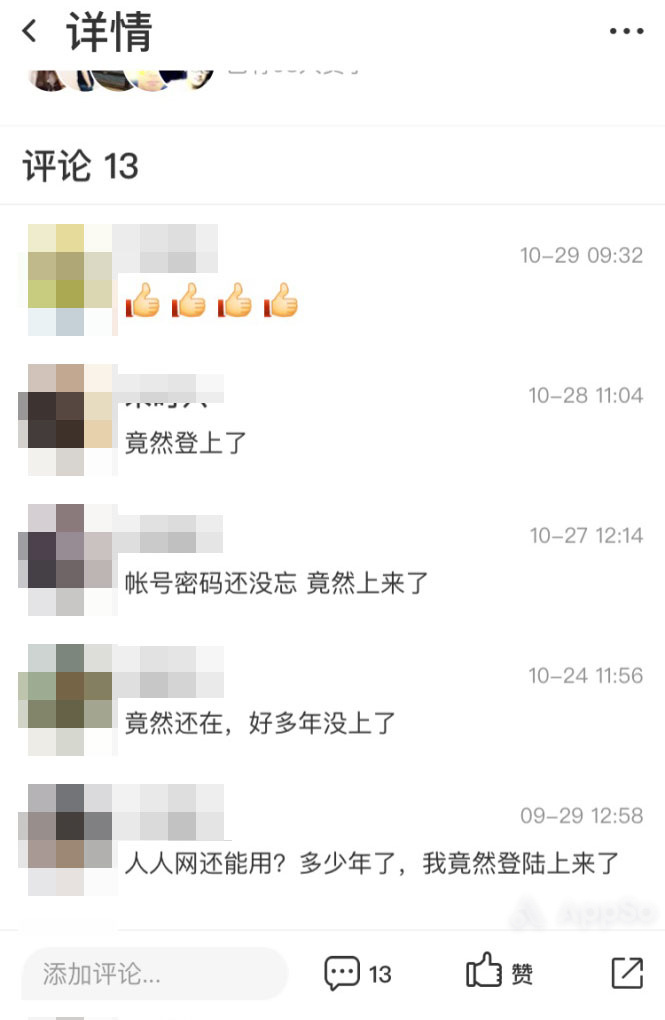This screenshot has height=1020, width=665.
Task: Open comments via the bubble icon showing 13
Action: point(357,973)
